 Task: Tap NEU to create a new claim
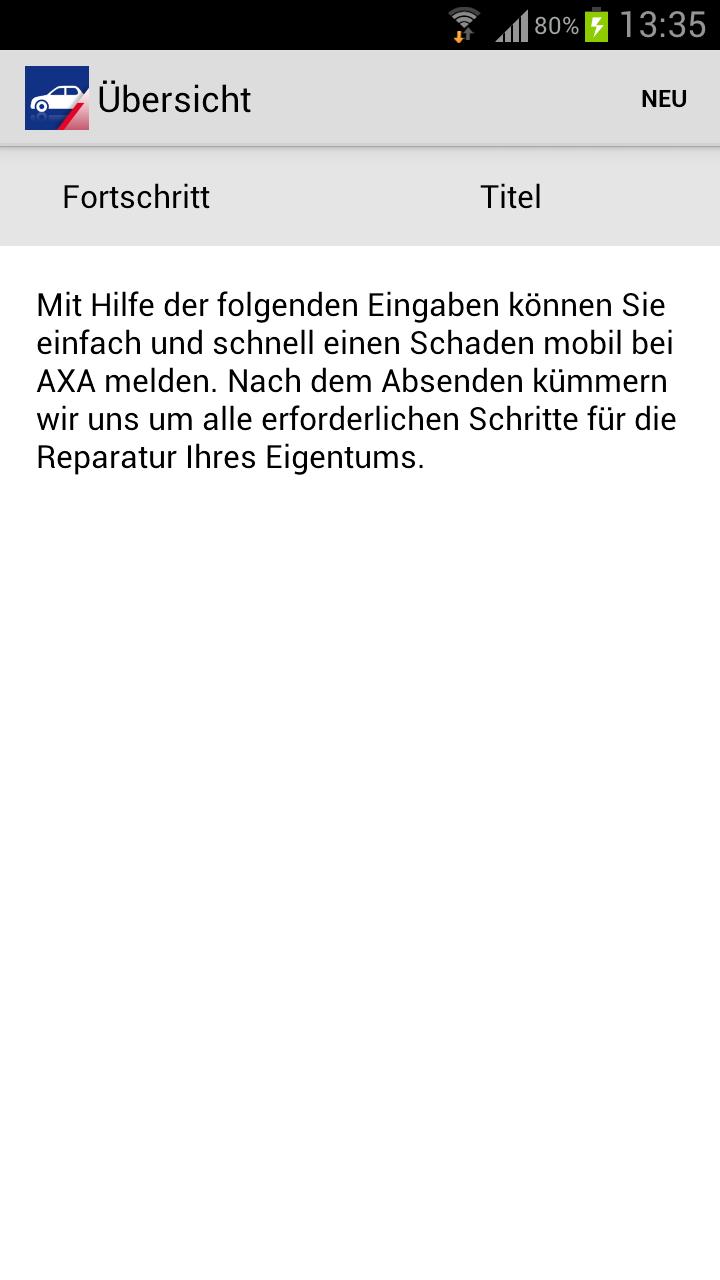click(663, 99)
